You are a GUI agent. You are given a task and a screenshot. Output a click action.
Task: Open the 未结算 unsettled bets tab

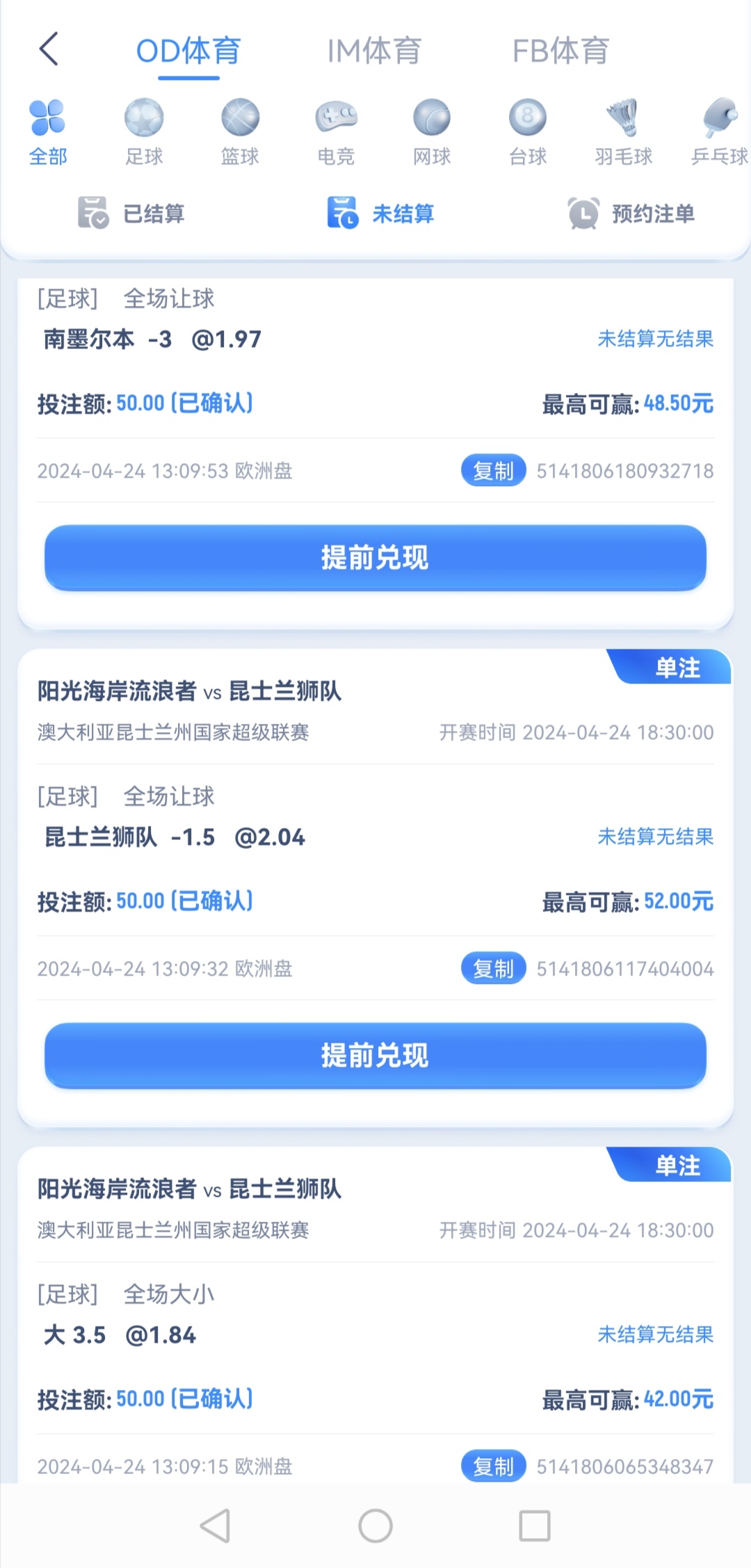381,213
